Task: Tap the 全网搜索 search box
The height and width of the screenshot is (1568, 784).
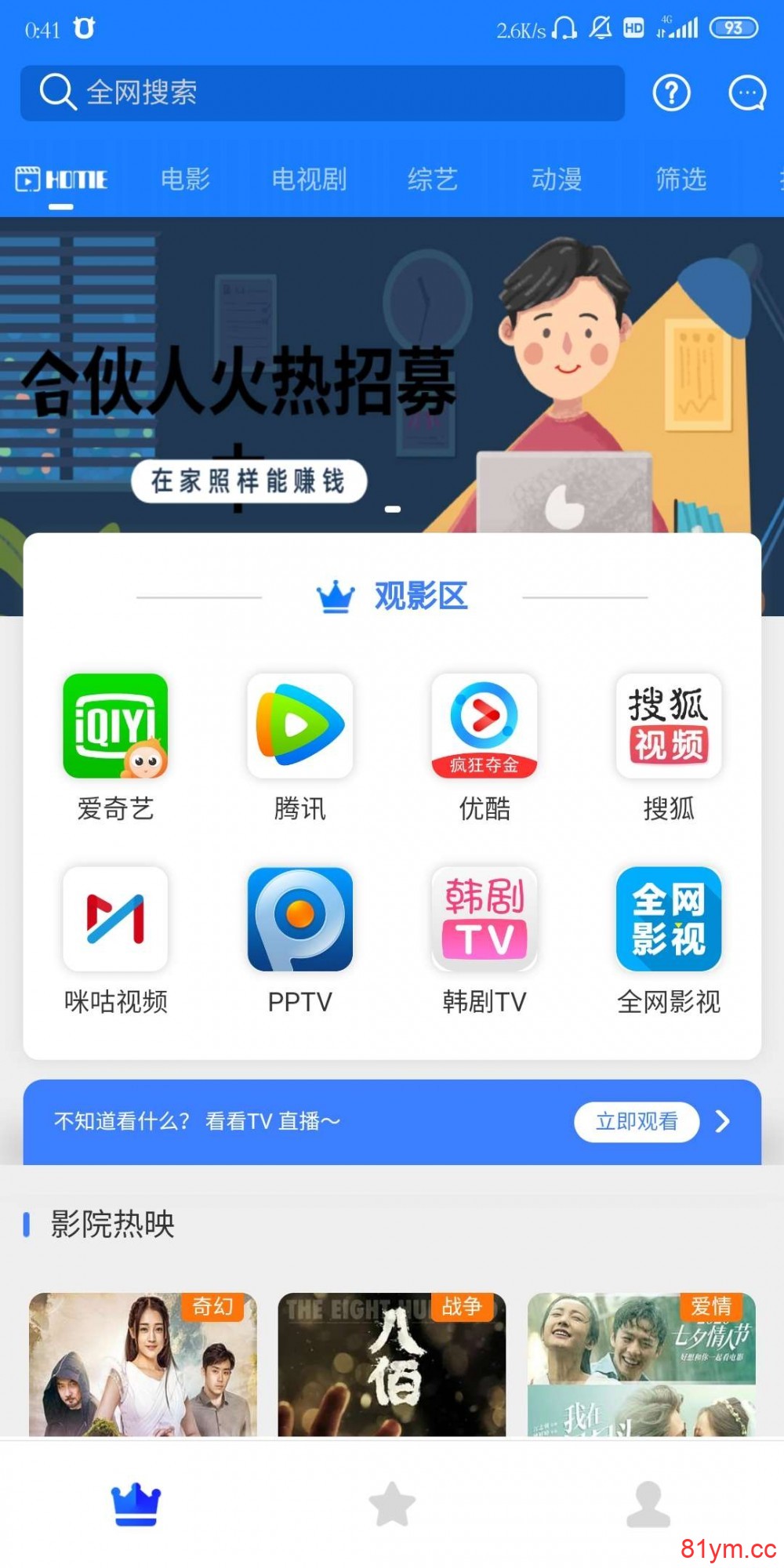Action: point(321,93)
